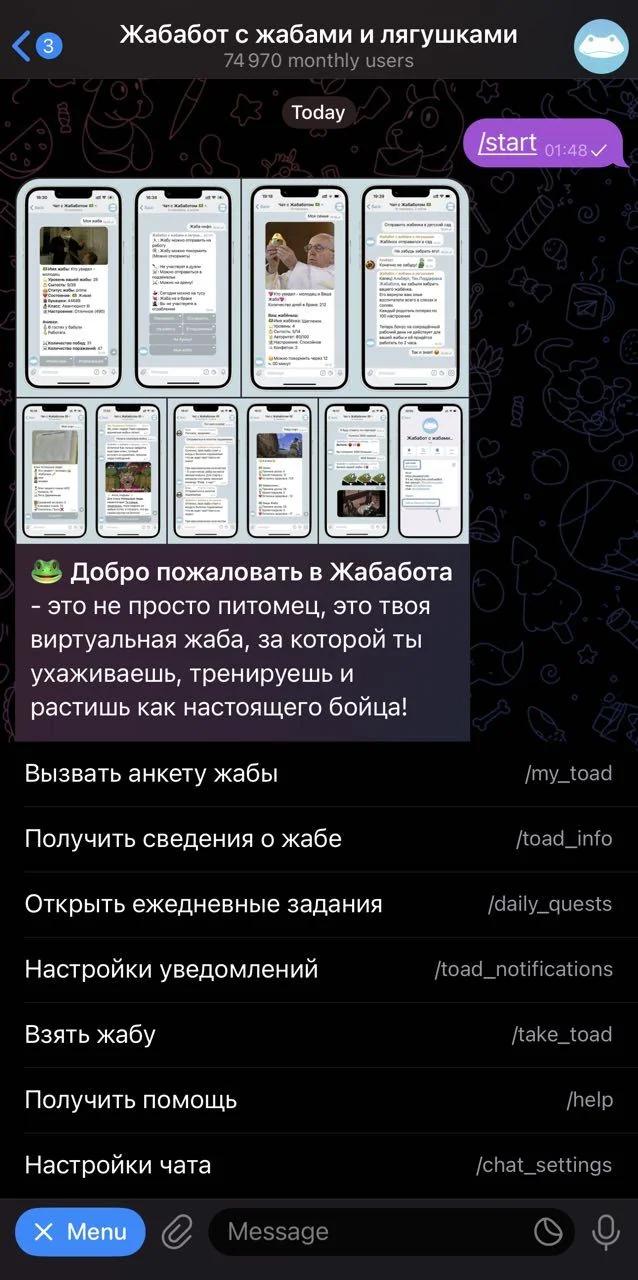The width and height of the screenshot is (638, 1280).
Task: Open the welcome screenshots image
Action: point(242,361)
